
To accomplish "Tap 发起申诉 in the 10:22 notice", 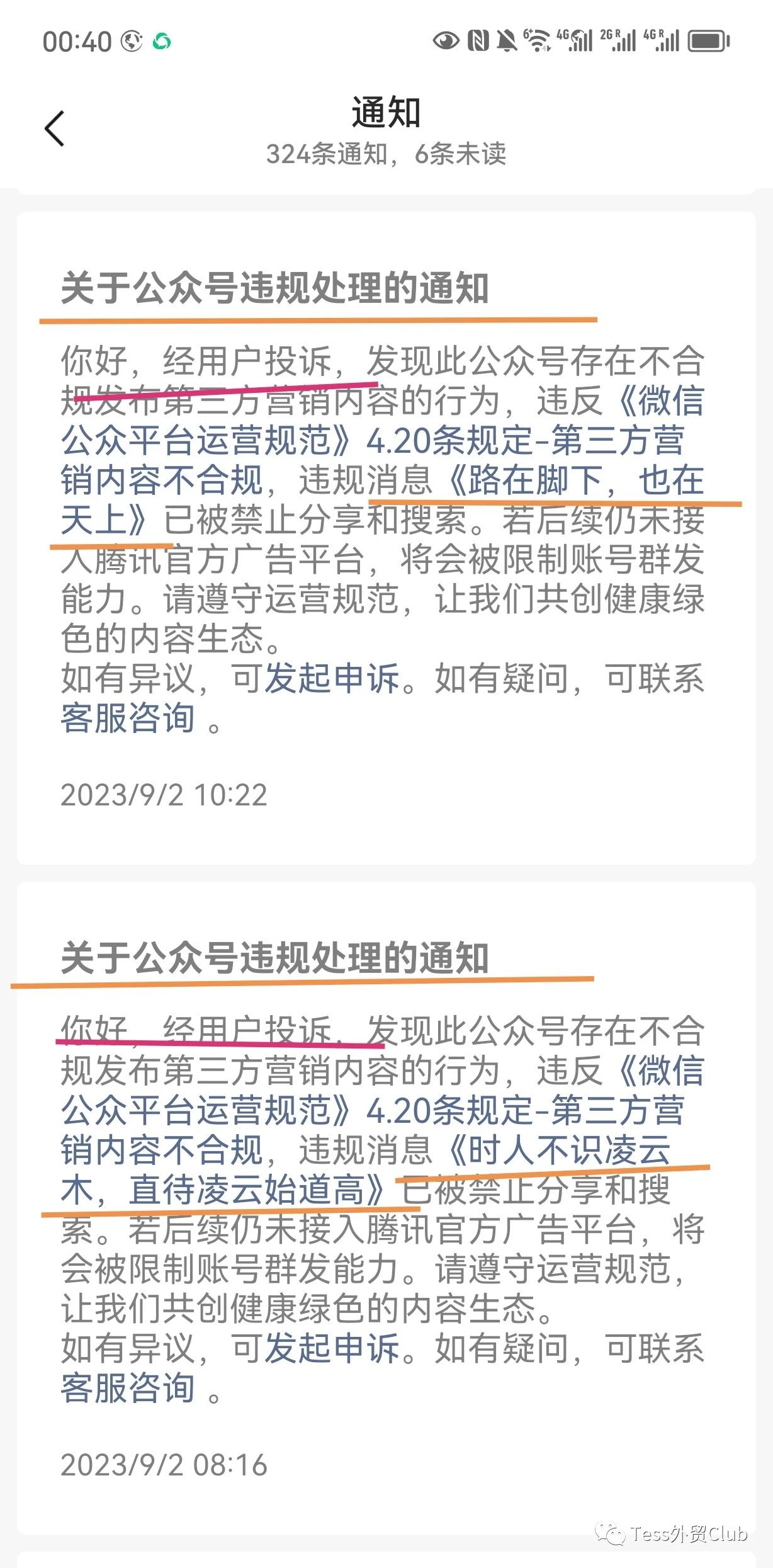I will [332, 678].
